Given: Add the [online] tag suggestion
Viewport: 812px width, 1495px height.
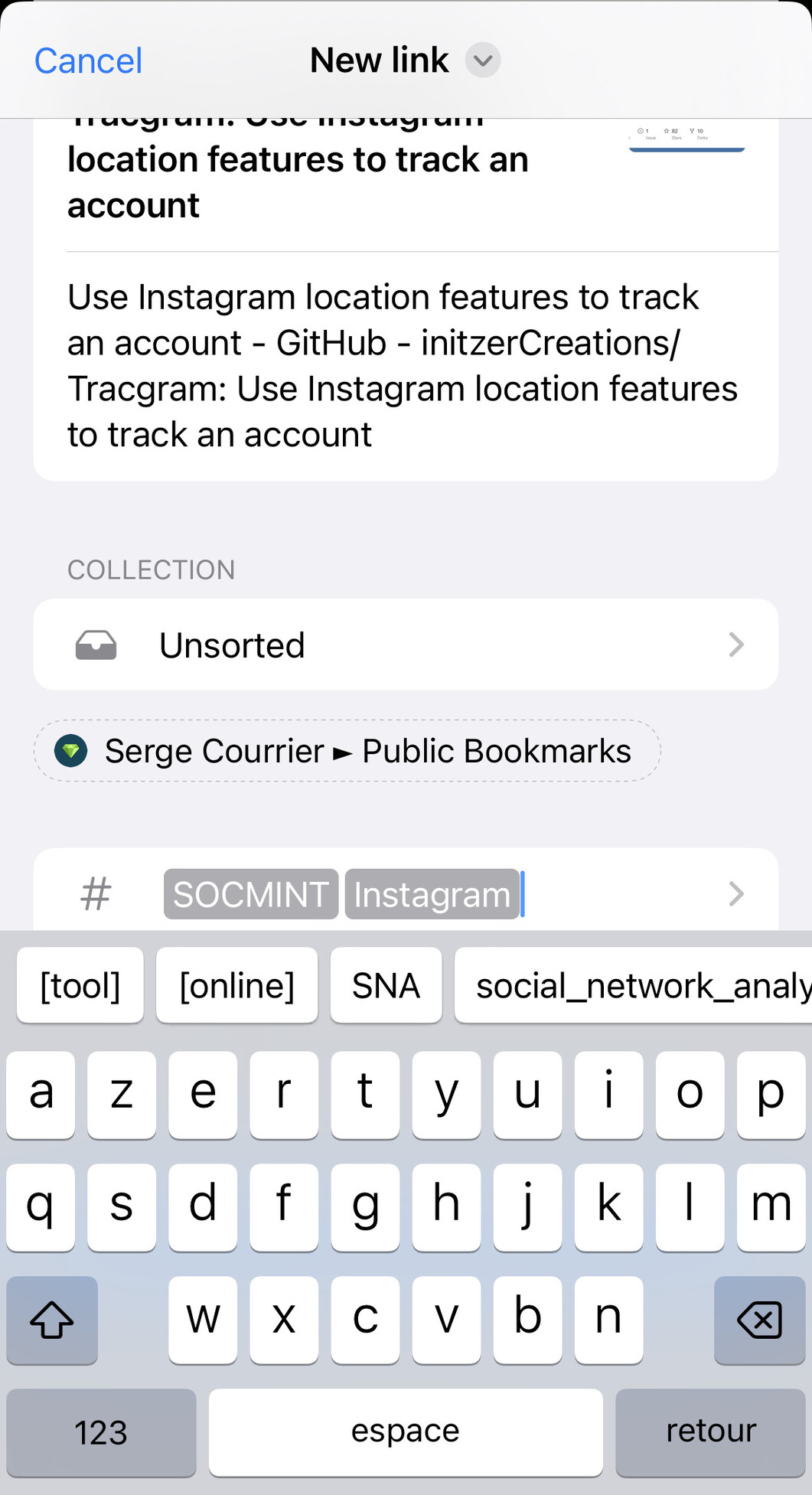Looking at the screenshot, I should (x=237, y=986).
